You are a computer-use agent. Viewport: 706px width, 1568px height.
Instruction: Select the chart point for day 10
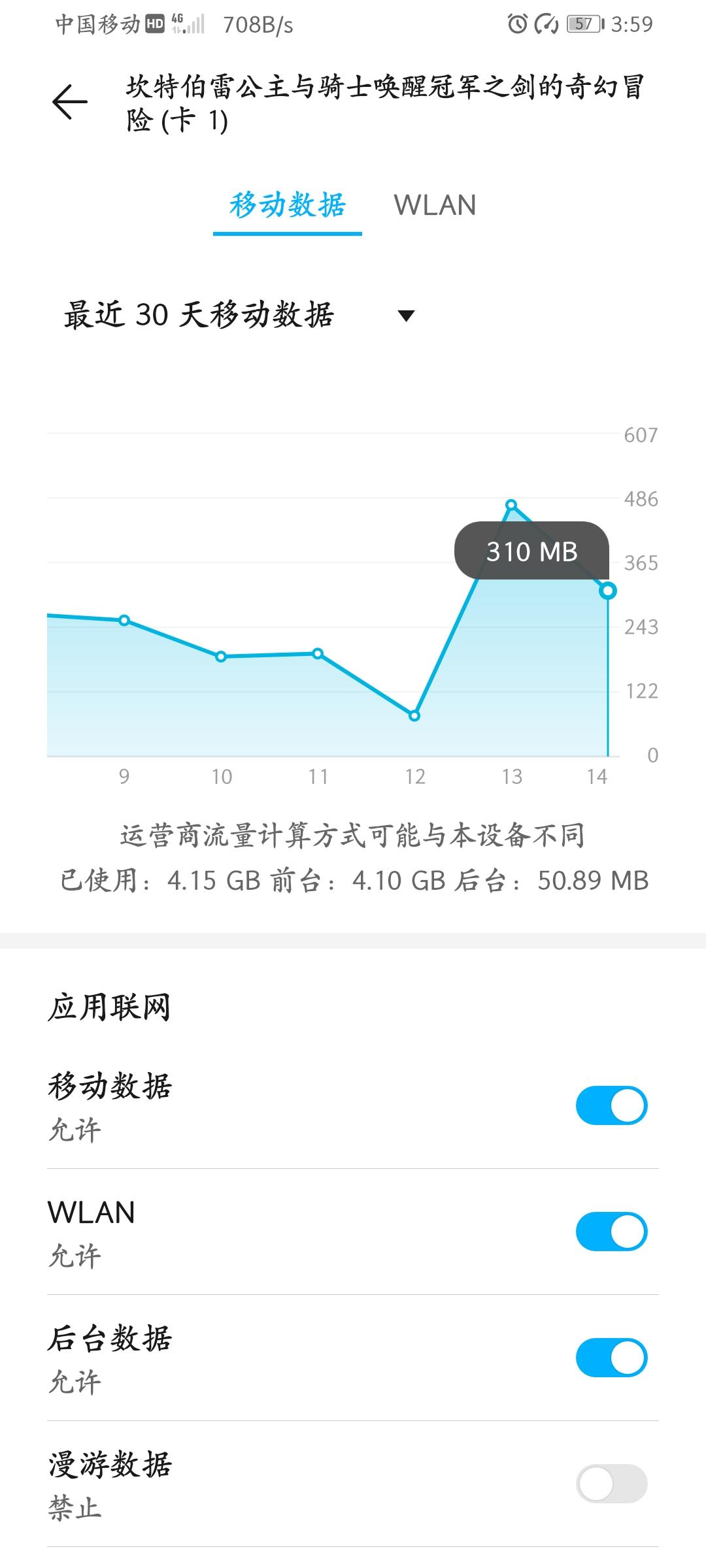(x=221, y=657)
